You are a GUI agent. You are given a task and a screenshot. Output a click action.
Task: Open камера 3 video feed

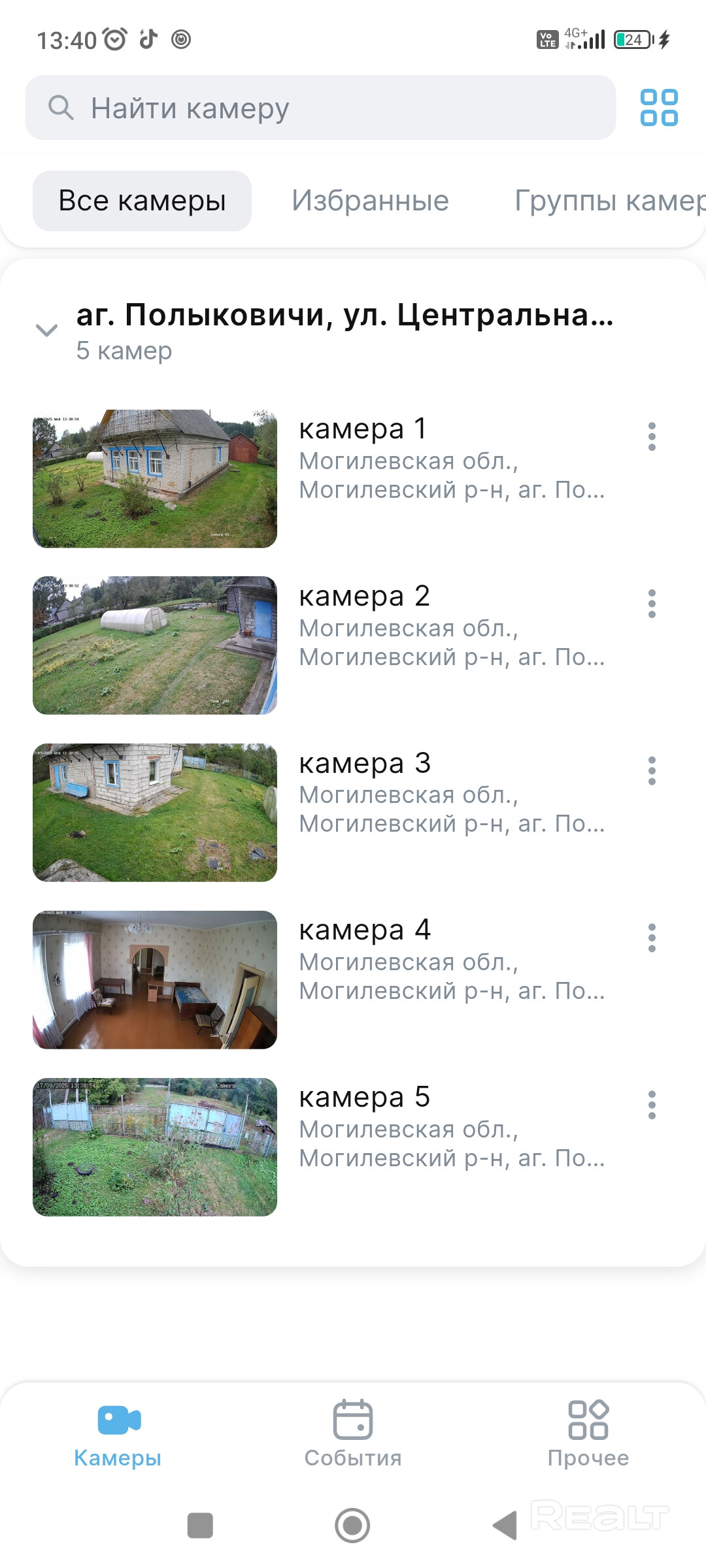tap(155, 813)
